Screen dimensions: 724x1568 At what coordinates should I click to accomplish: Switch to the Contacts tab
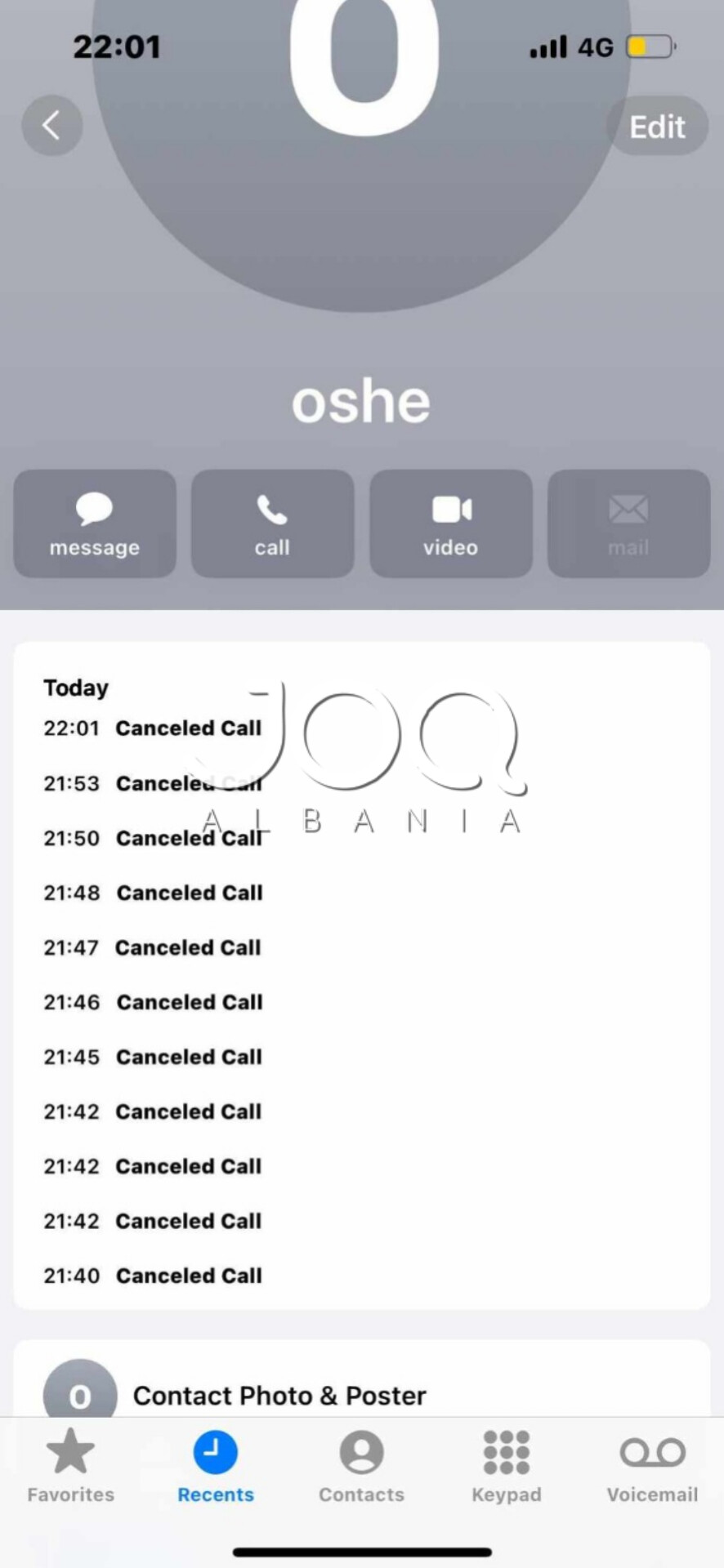click(x=361, y=1467)
